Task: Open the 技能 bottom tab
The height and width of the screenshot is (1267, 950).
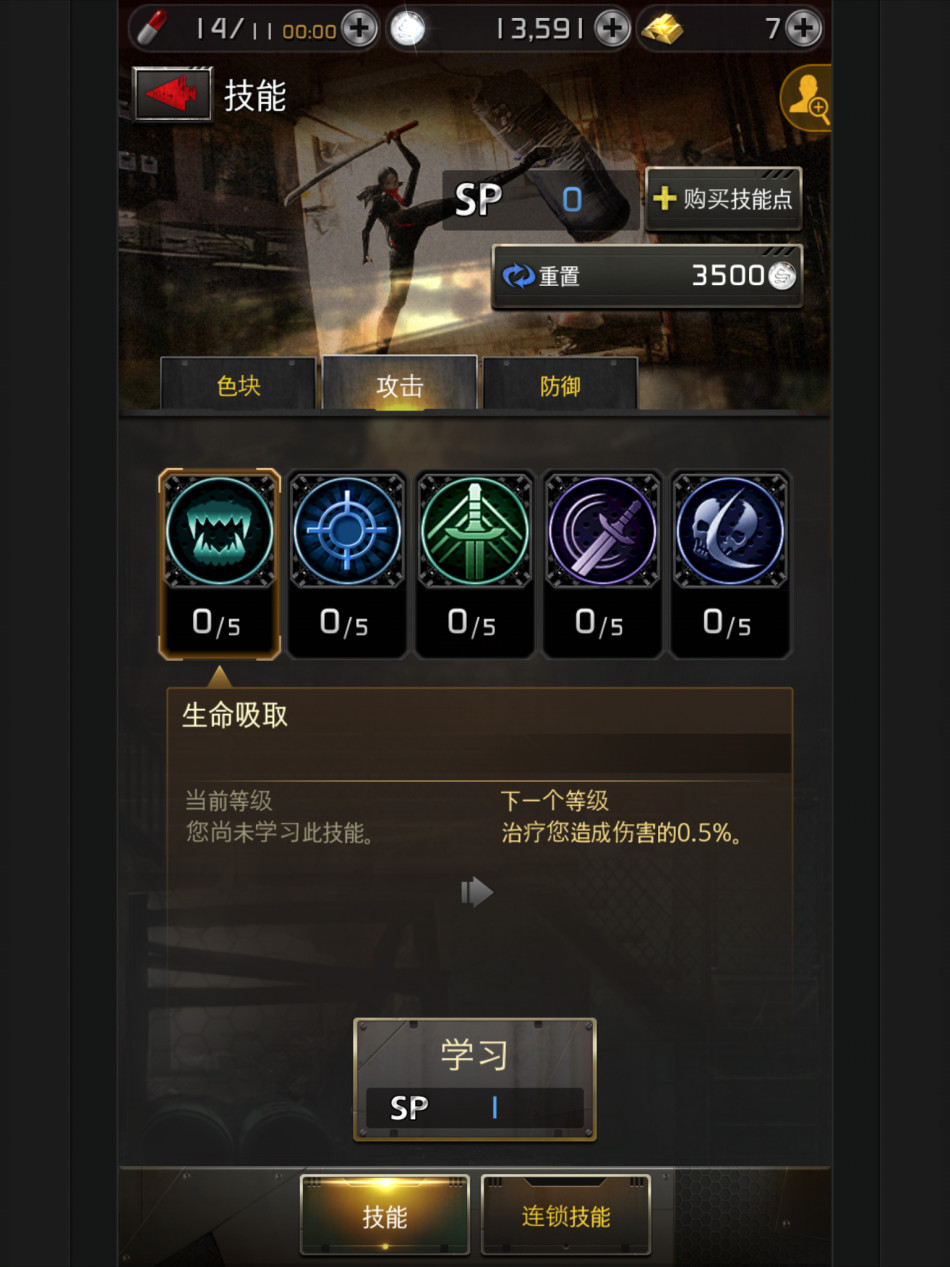Action: 385,1215
